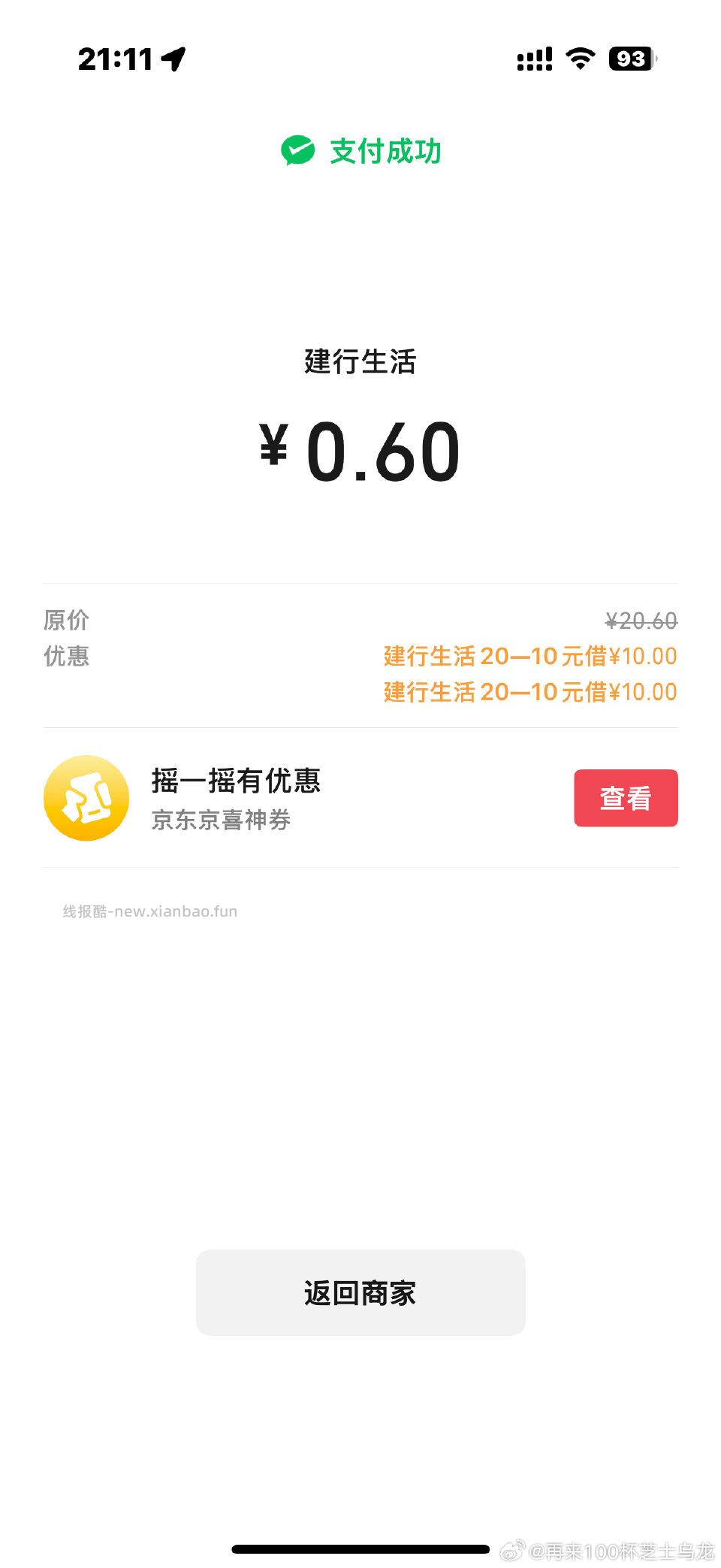
Task: Click the 建行生活 merchant name
Action: coord(360,363)
